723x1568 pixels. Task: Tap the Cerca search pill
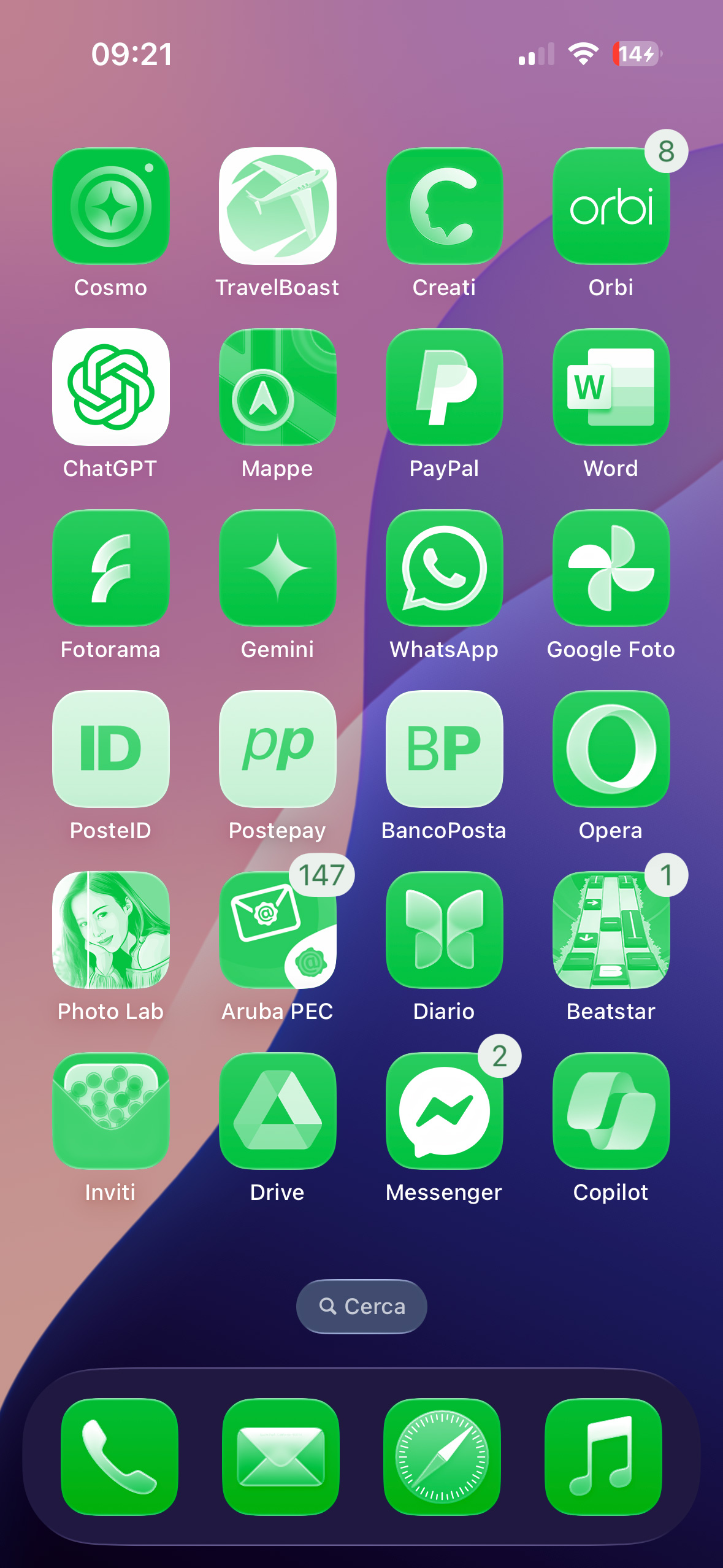pyautogui.click(x=362, y=1306)
